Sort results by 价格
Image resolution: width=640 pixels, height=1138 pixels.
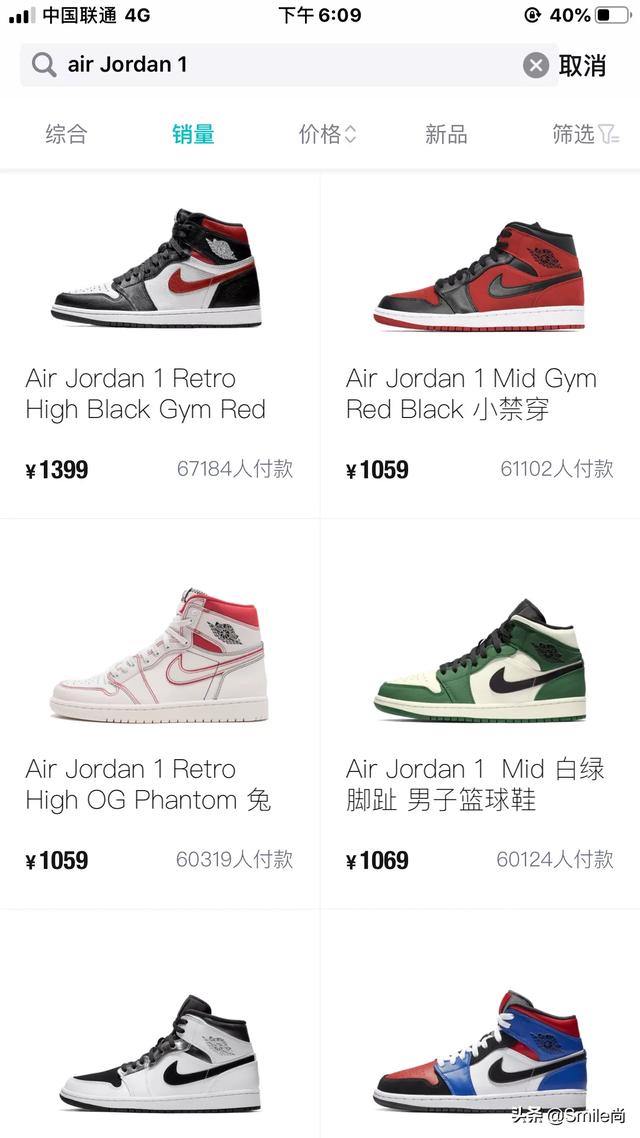coord(327,134)
